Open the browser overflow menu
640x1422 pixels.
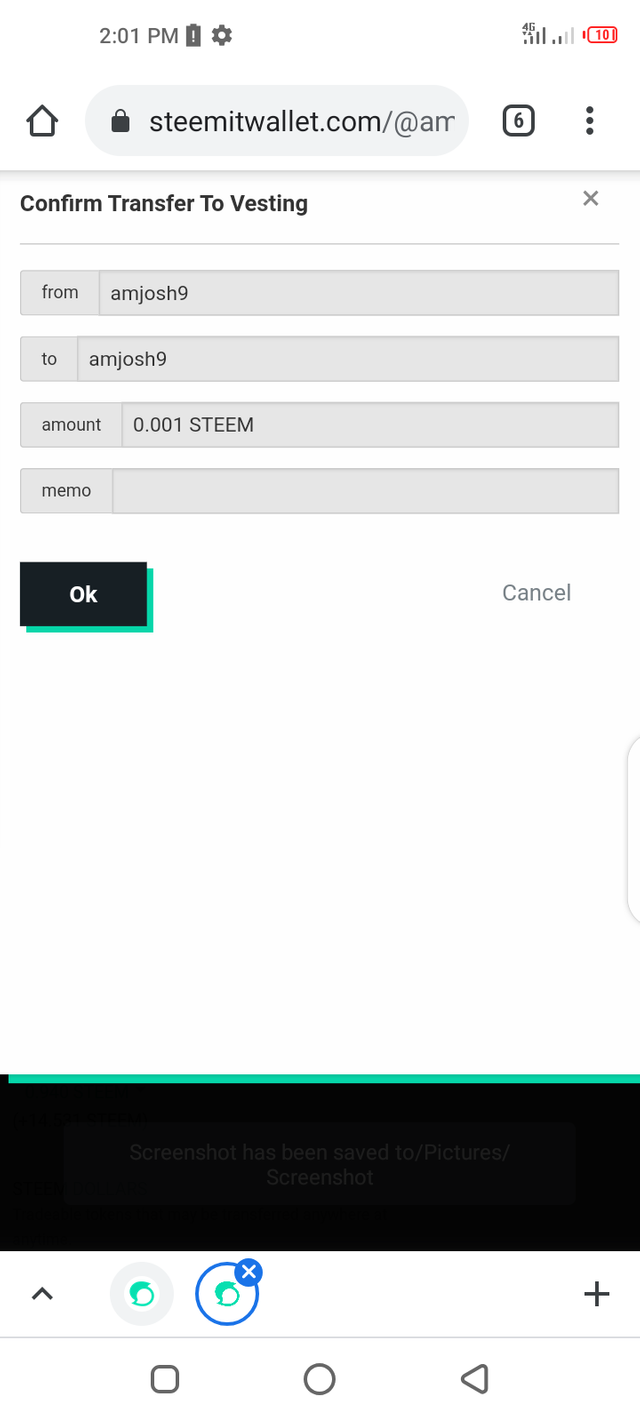590,122
